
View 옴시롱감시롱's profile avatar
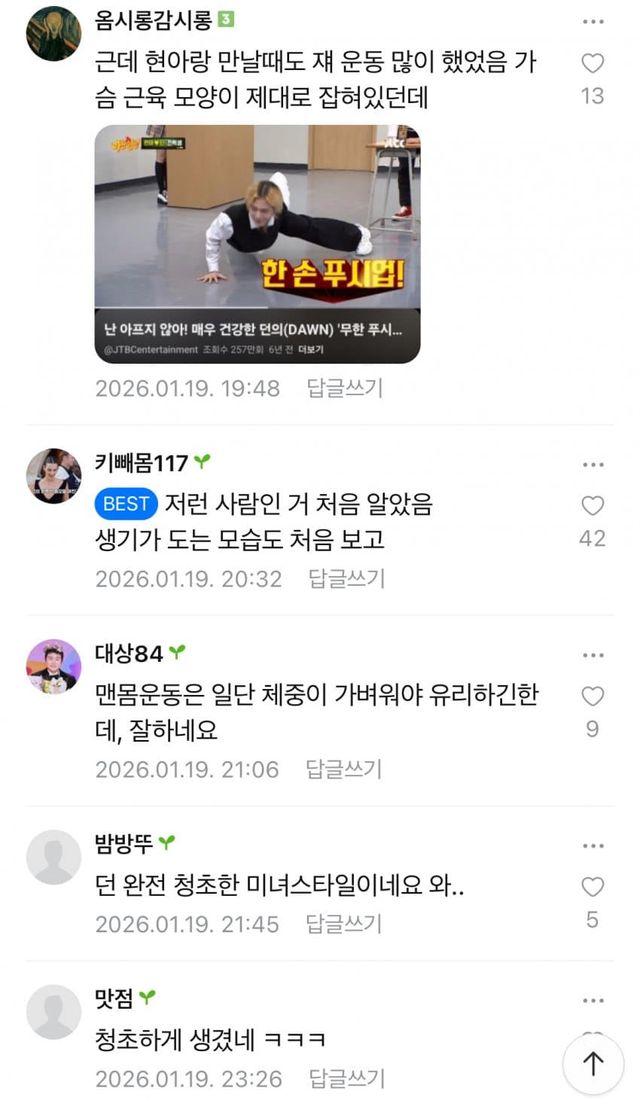pyautogui.click(x=53, y=33)
